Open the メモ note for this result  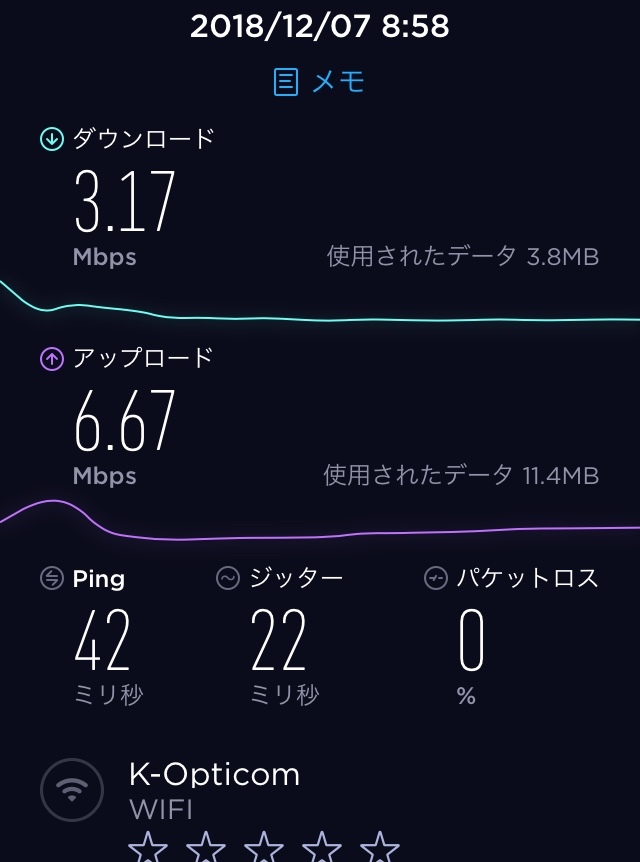click(319, 82)
